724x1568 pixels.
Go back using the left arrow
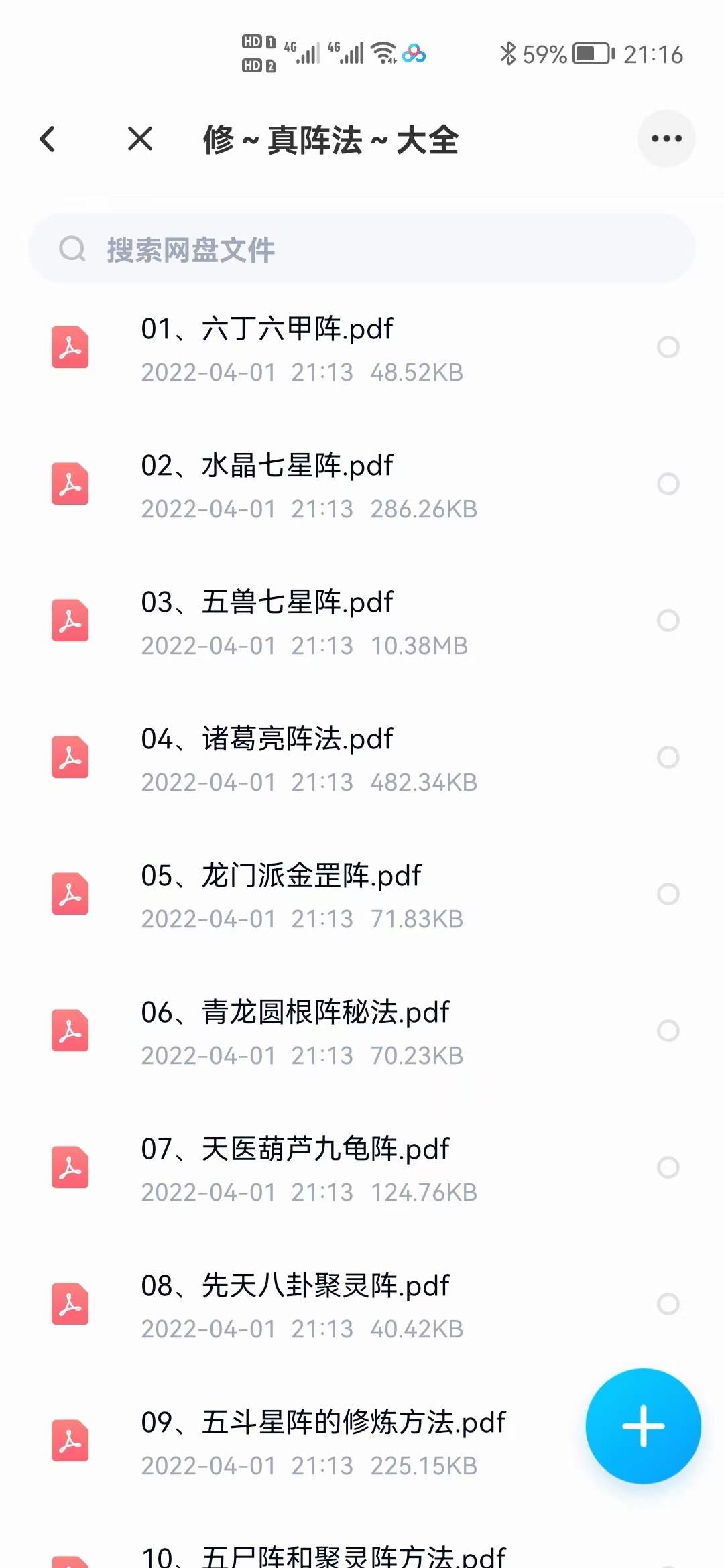pyautogui.click(x=48, y=139)
